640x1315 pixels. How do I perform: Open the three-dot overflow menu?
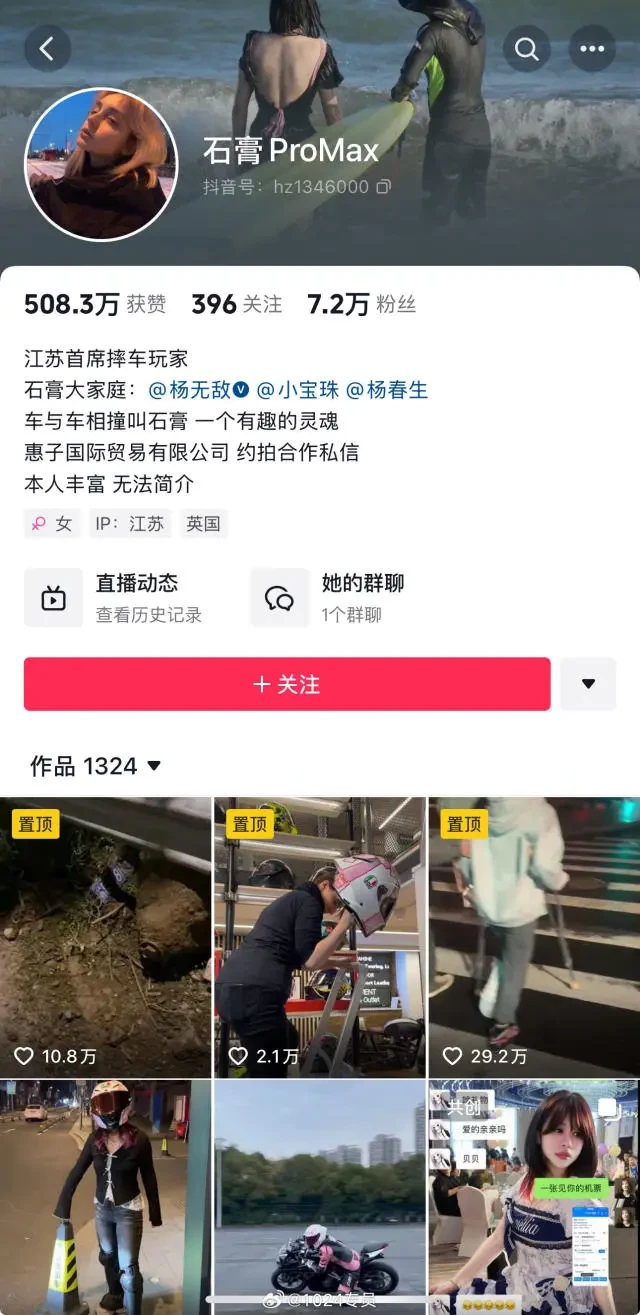click(592, 48)
